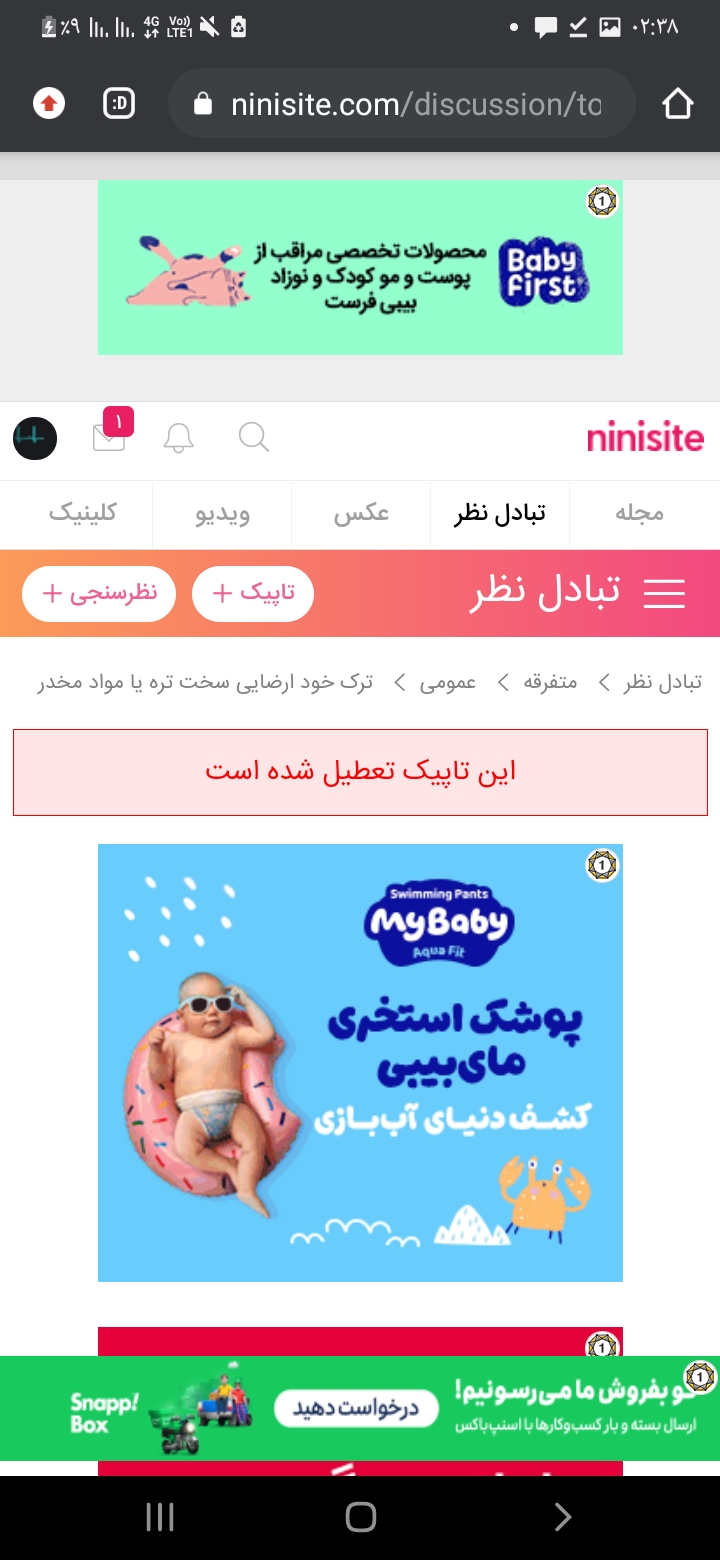Open the MyBaby swimming pants ad
The height and width of the screenshot is (1560, 720).
tap(360, 1062)
